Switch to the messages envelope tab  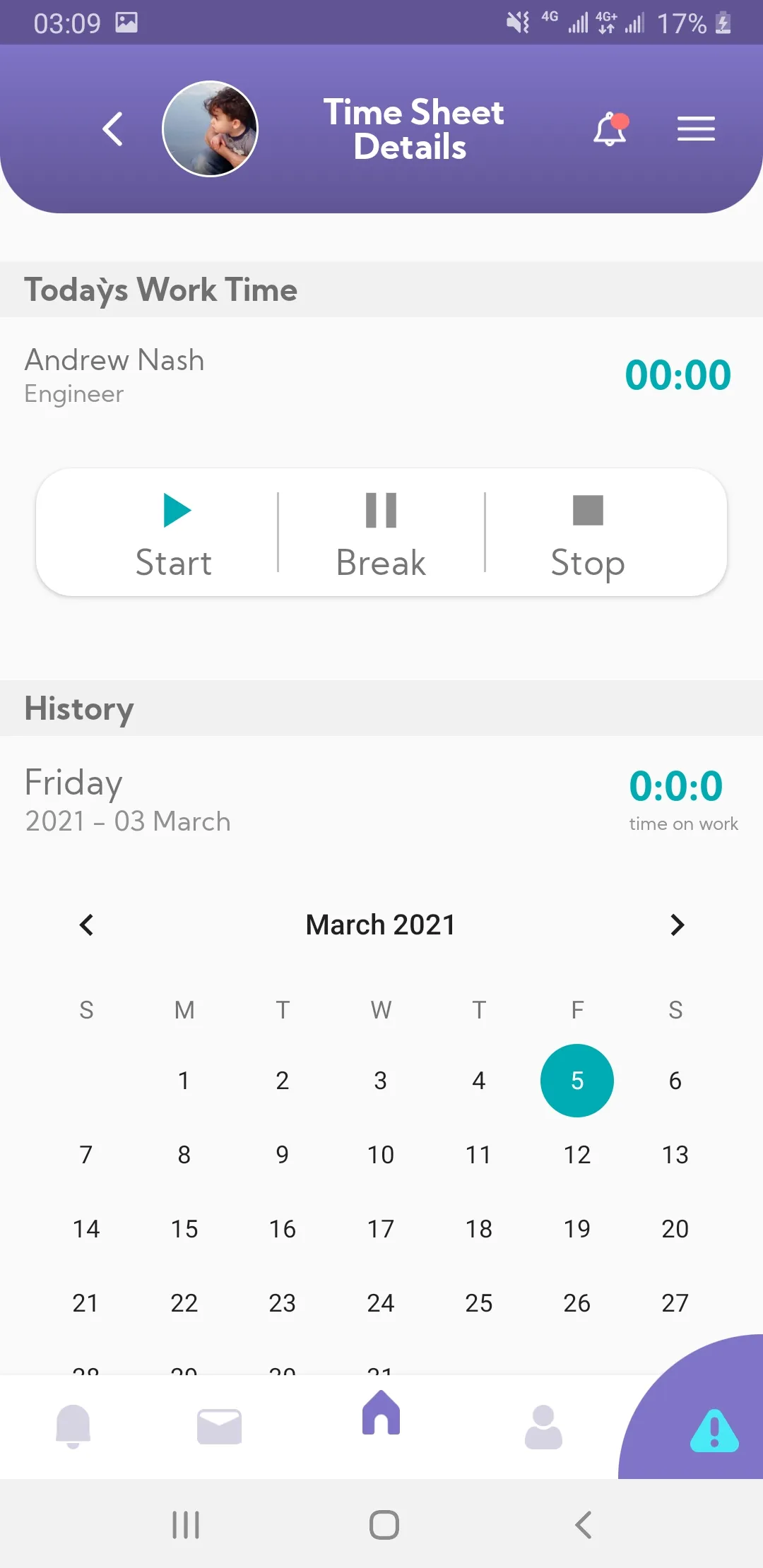pyautogui.click(x=219, y=1426)
